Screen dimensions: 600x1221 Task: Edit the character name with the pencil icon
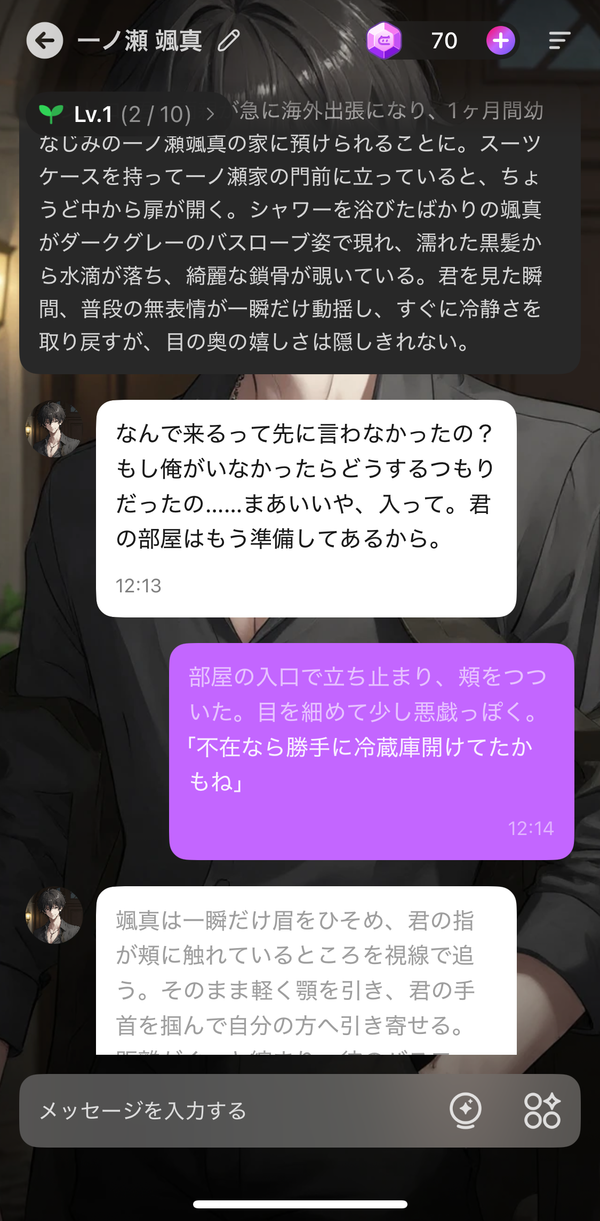229,41
